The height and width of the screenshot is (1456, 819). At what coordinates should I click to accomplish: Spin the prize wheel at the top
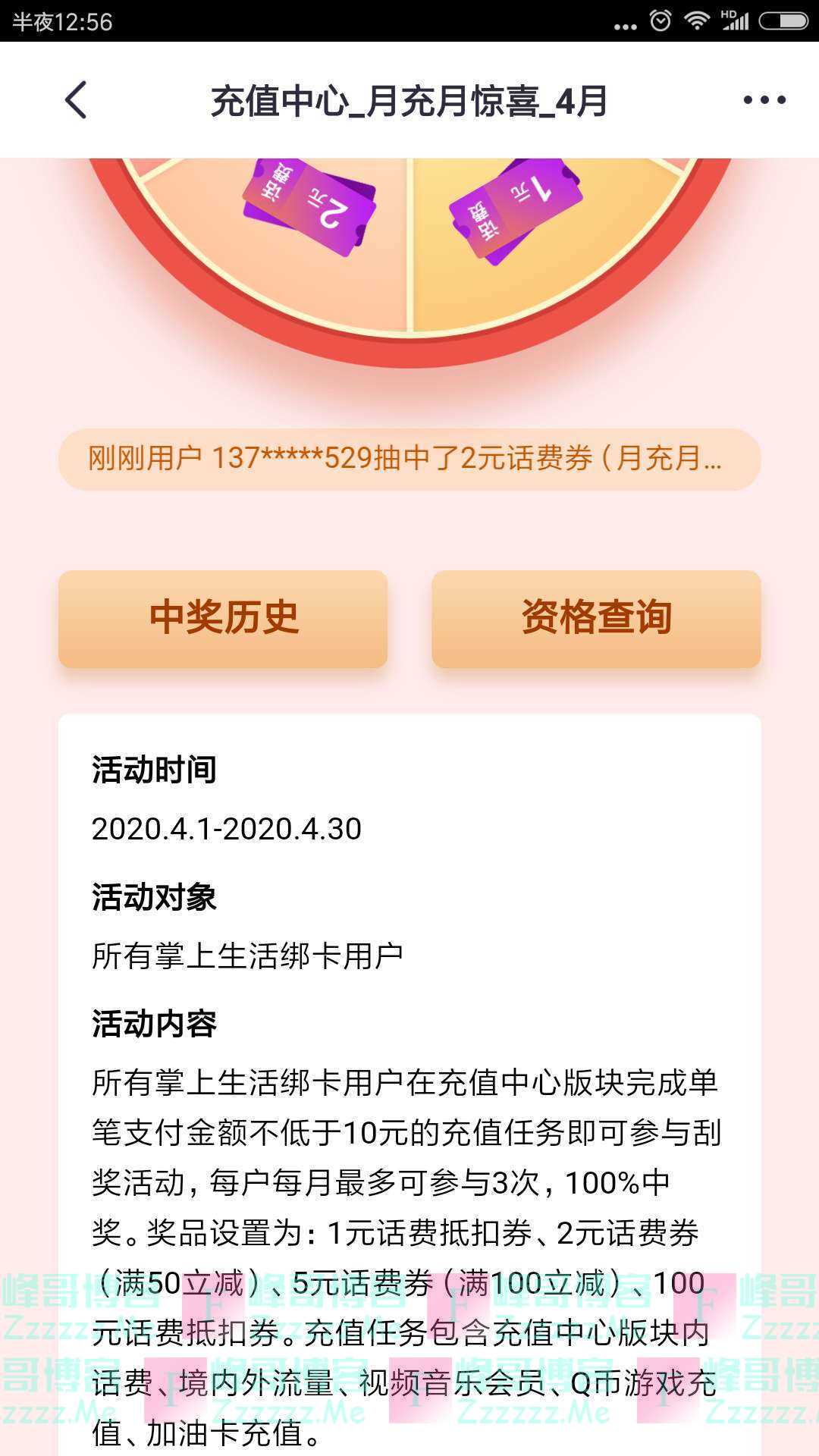click(x=409, y=250)
